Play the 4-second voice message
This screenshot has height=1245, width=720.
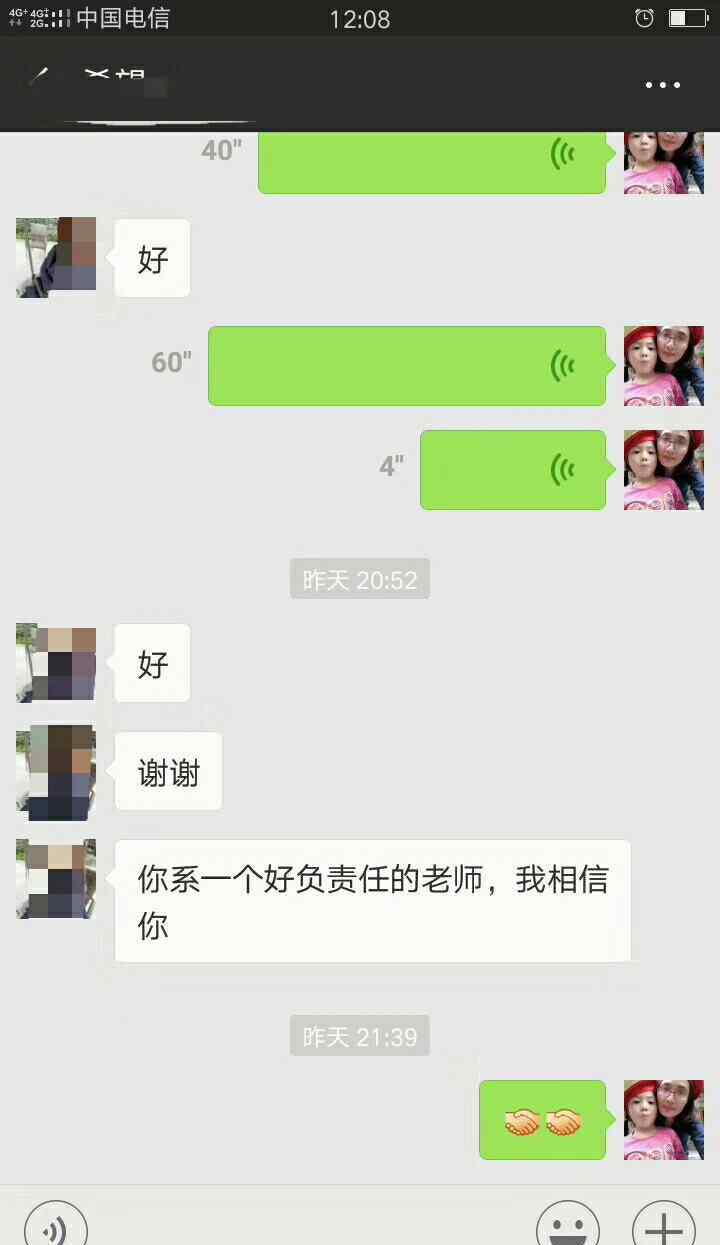512,470
